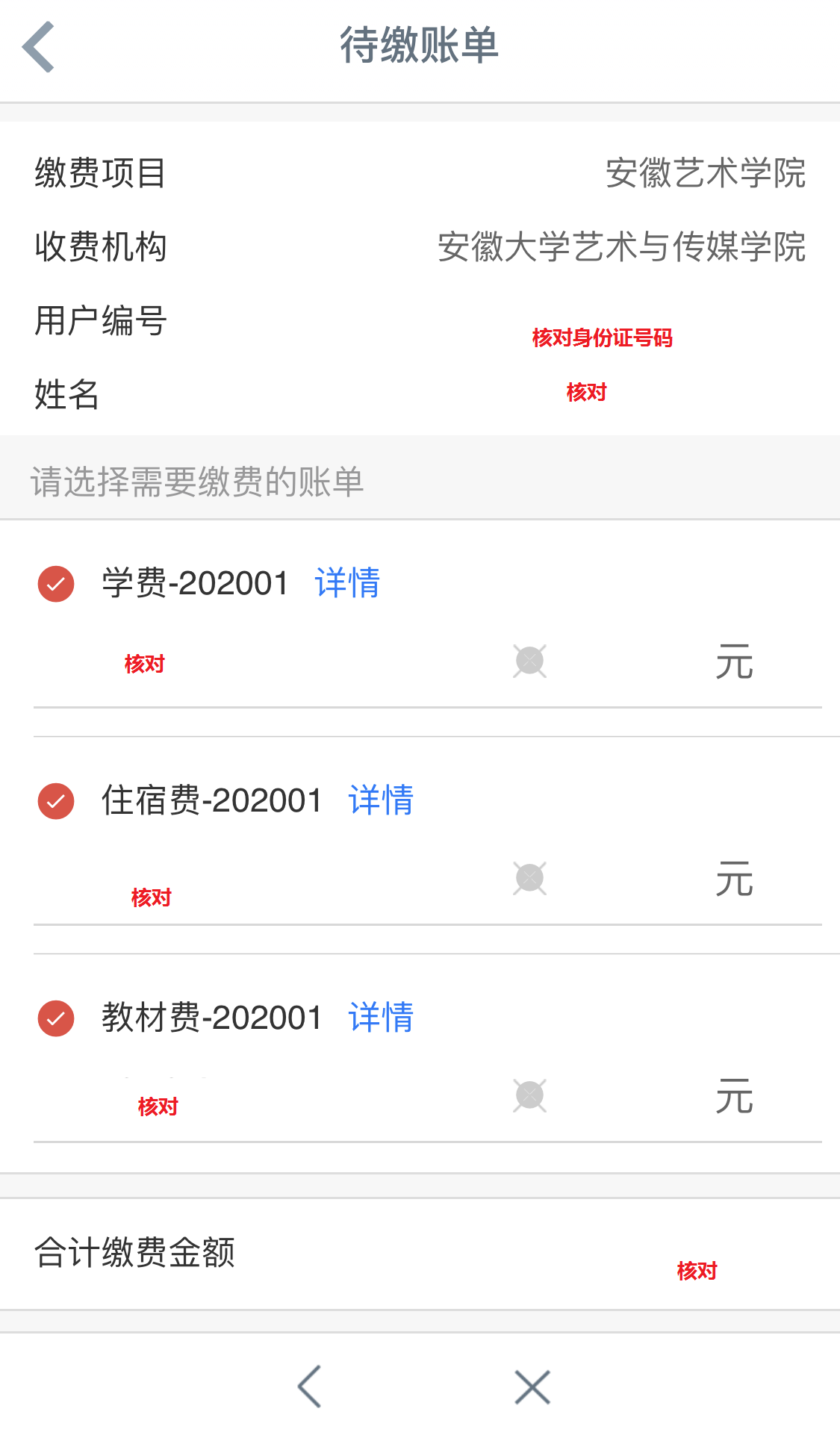Untick the 教材费-202001 bill
The height and width of the screenshot is (1441, 840).
tap(56, 1018)
